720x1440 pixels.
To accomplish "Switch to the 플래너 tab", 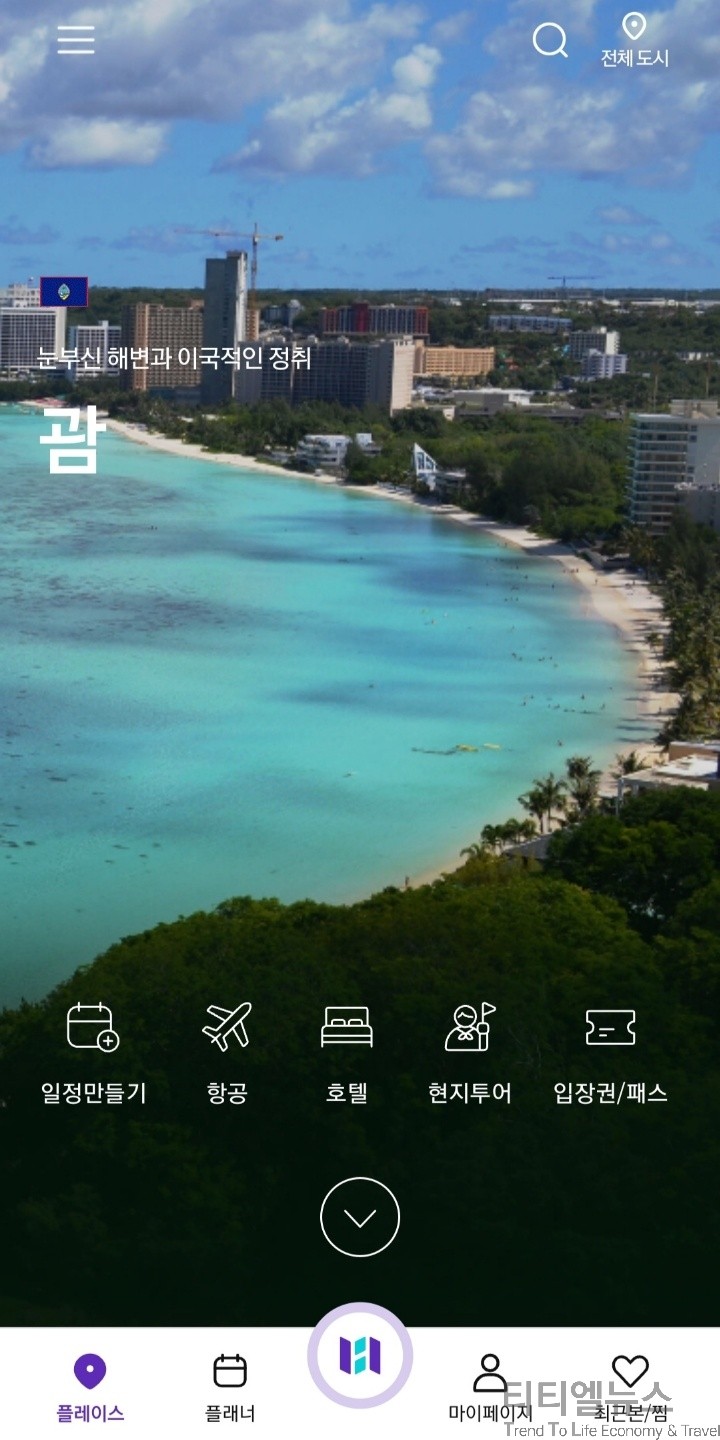I will point(230,1386).
